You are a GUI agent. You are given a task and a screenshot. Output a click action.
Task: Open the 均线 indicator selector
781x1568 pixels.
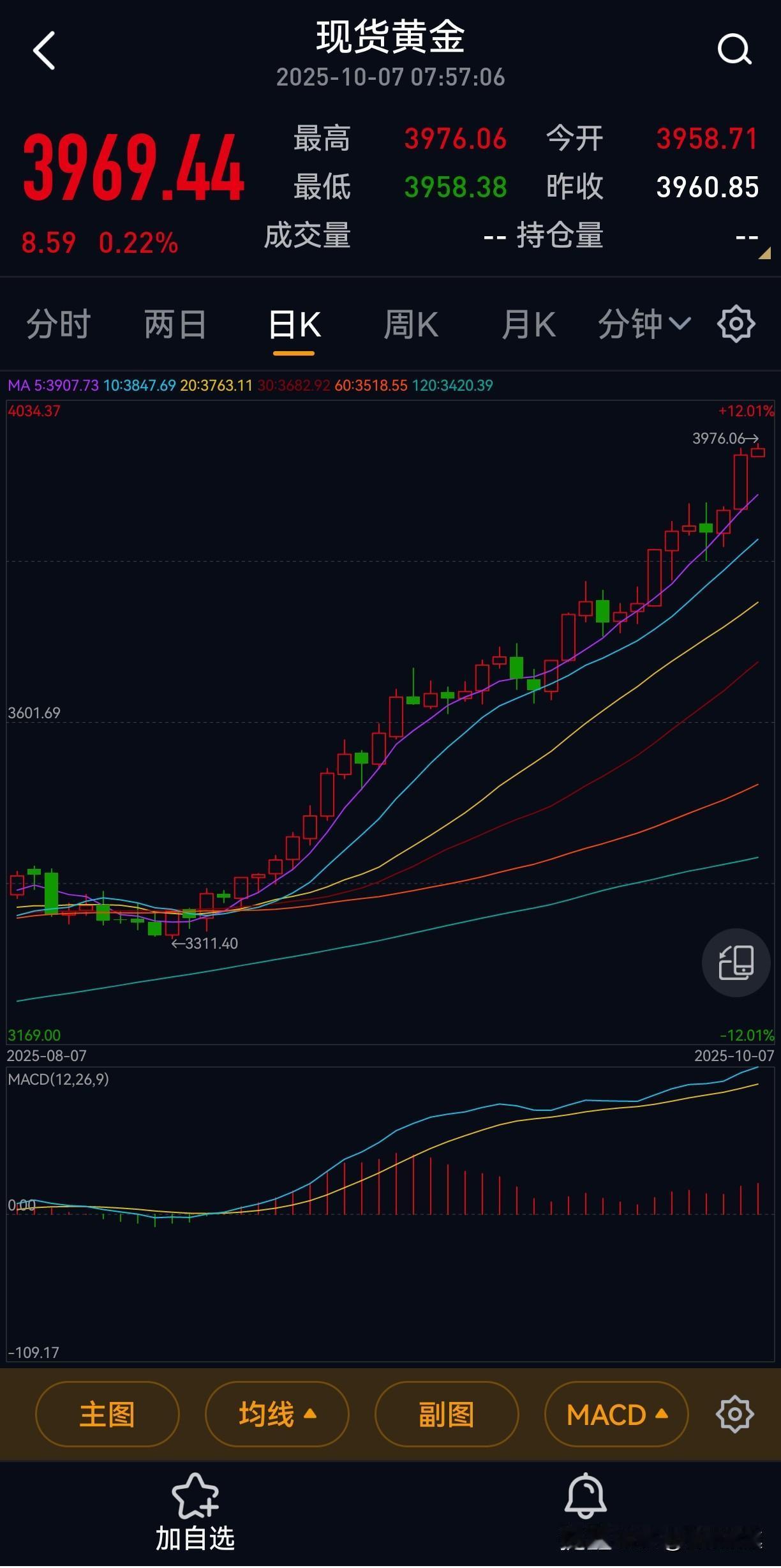[x=277, y=1414]
